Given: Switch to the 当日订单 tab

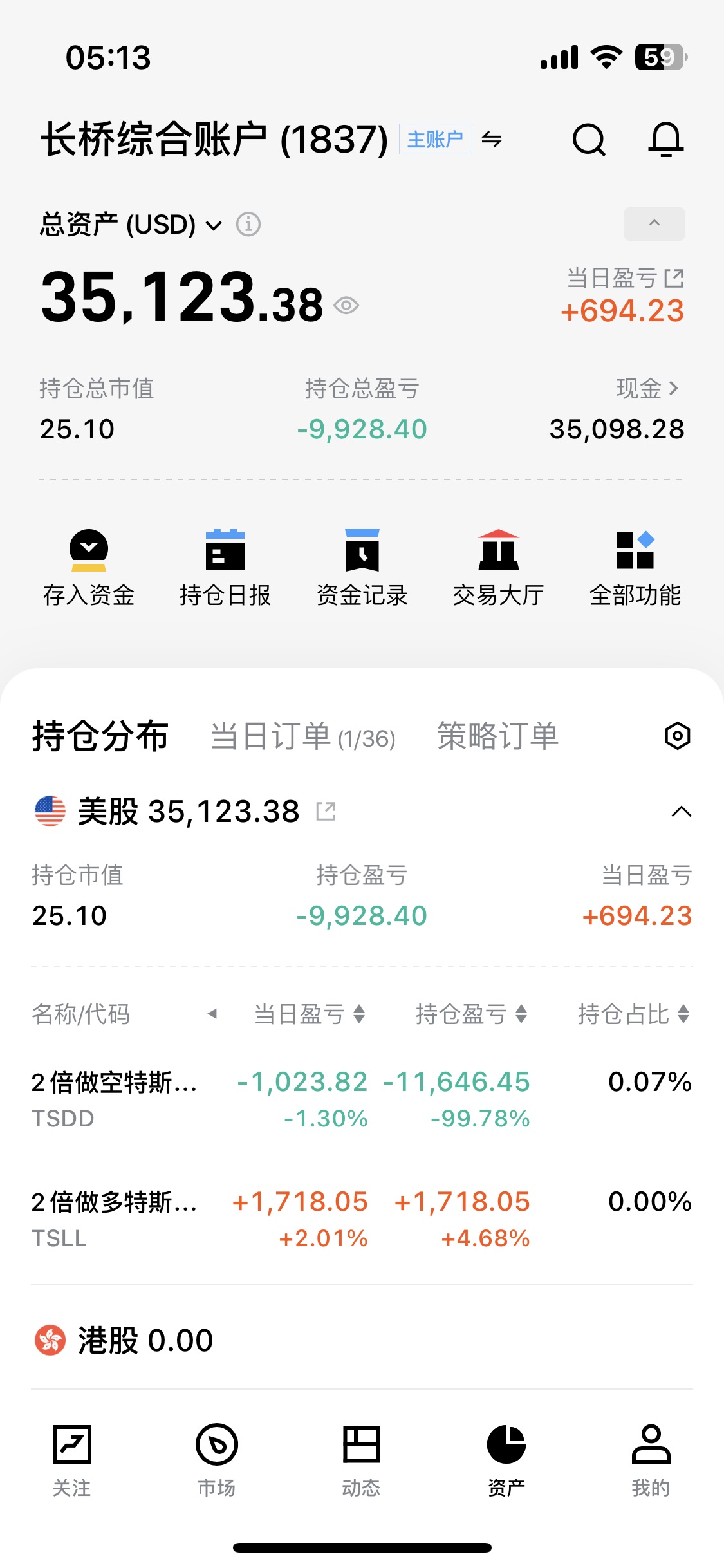Looking at the screenshot, I should click(303, 736).
